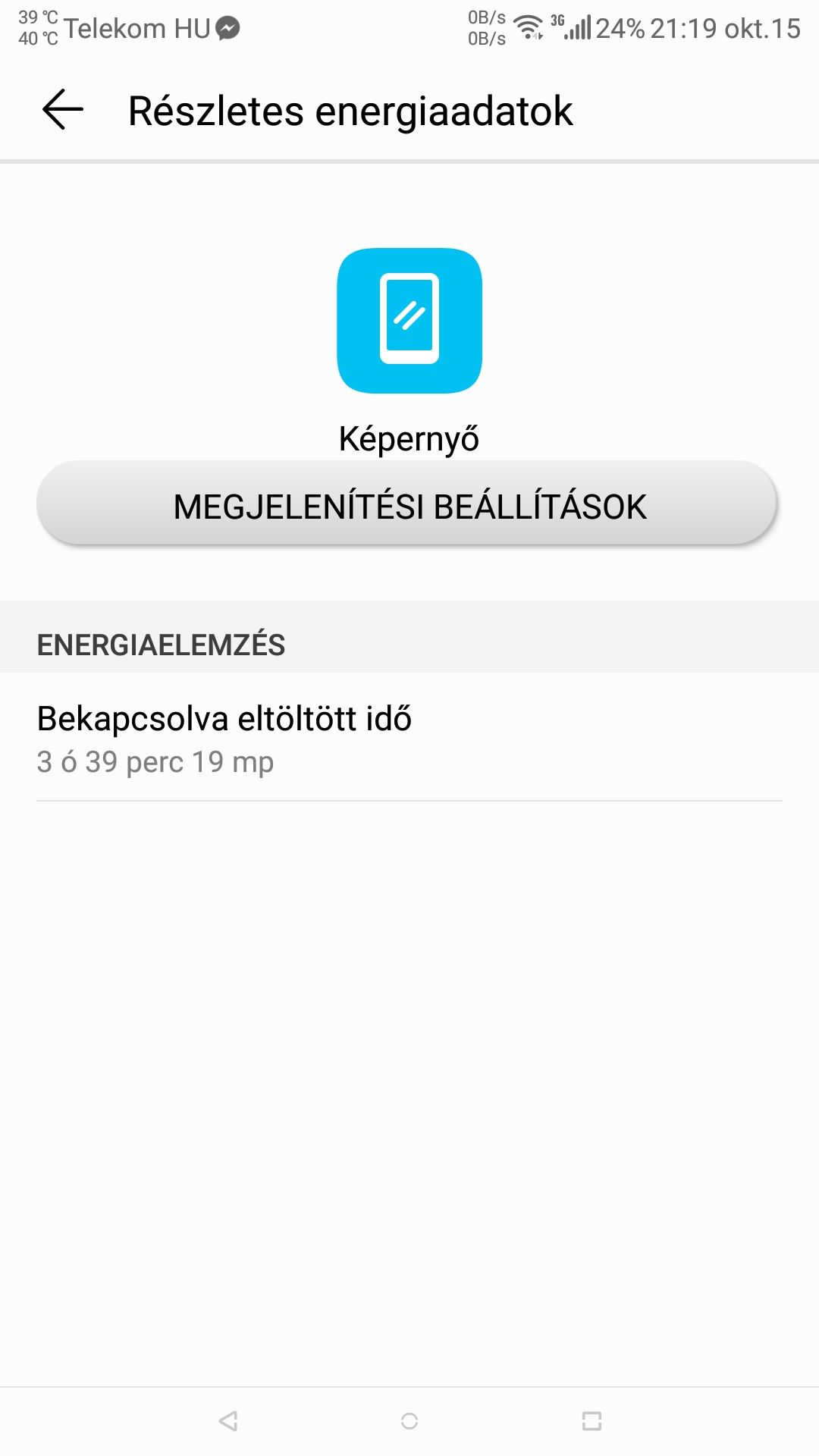Open the recent apps view
This screenshot has height=1456, width=819.
[x=591, y=1420]
